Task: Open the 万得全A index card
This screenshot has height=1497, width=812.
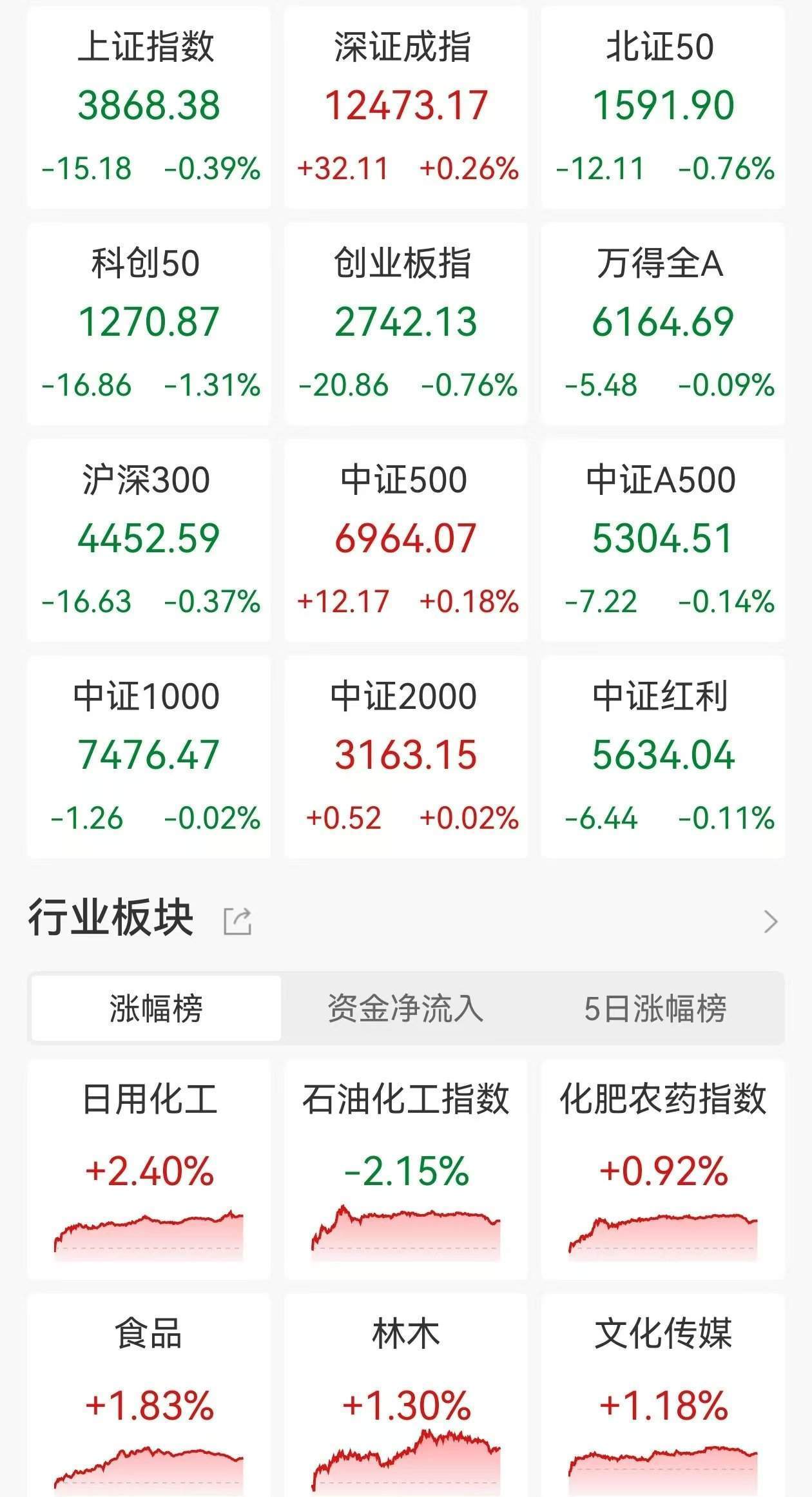Action: [x=664, y=322]
